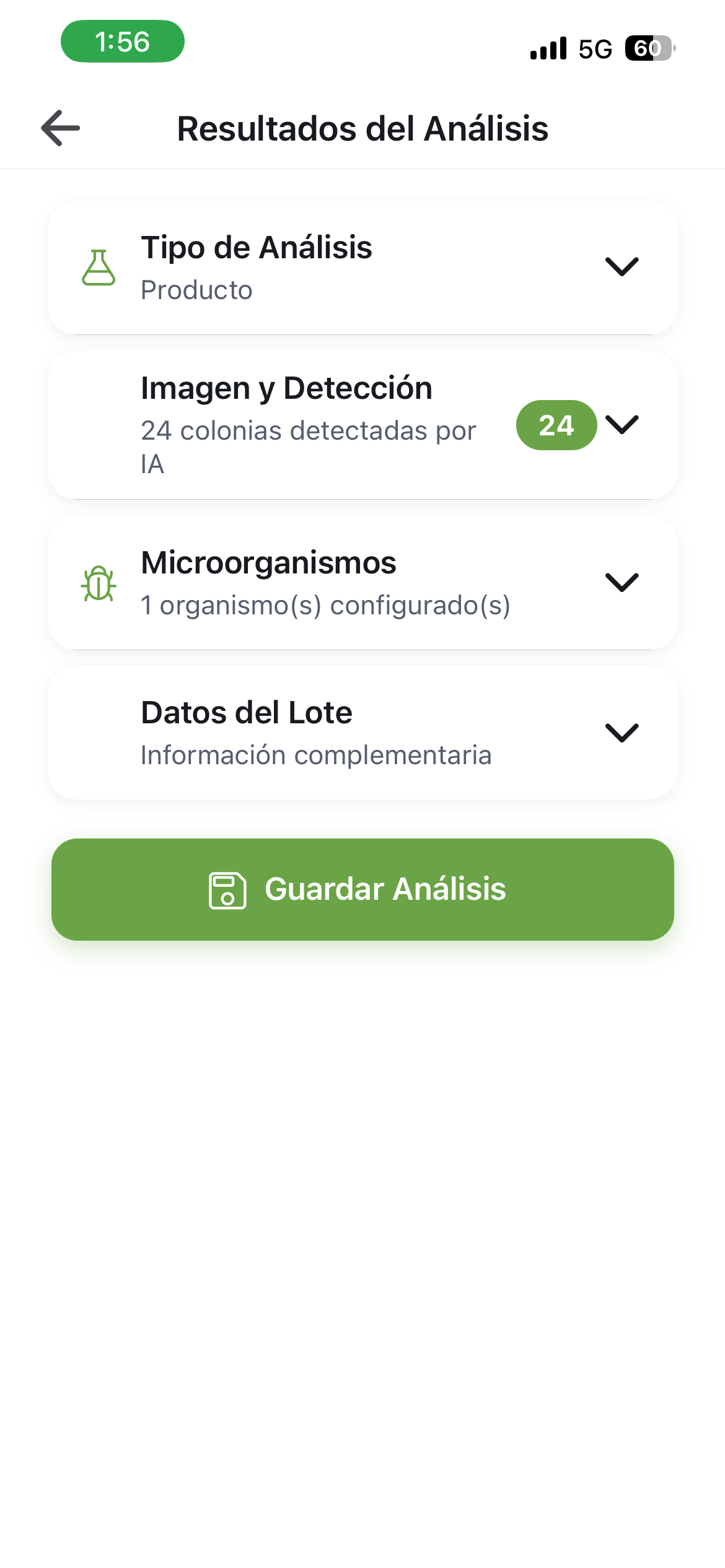Screen dimensions: 725x1568
Task: Click 1 organismo(s) configurado(s) text
Action: point(325,606)
